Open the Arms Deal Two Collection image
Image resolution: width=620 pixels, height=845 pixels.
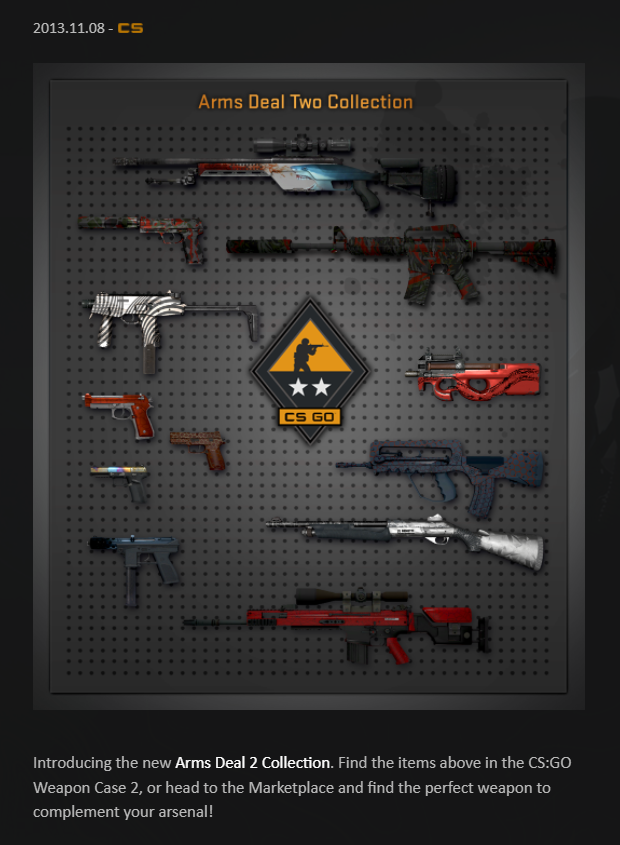pyautogui.click(x=308, y=387)
